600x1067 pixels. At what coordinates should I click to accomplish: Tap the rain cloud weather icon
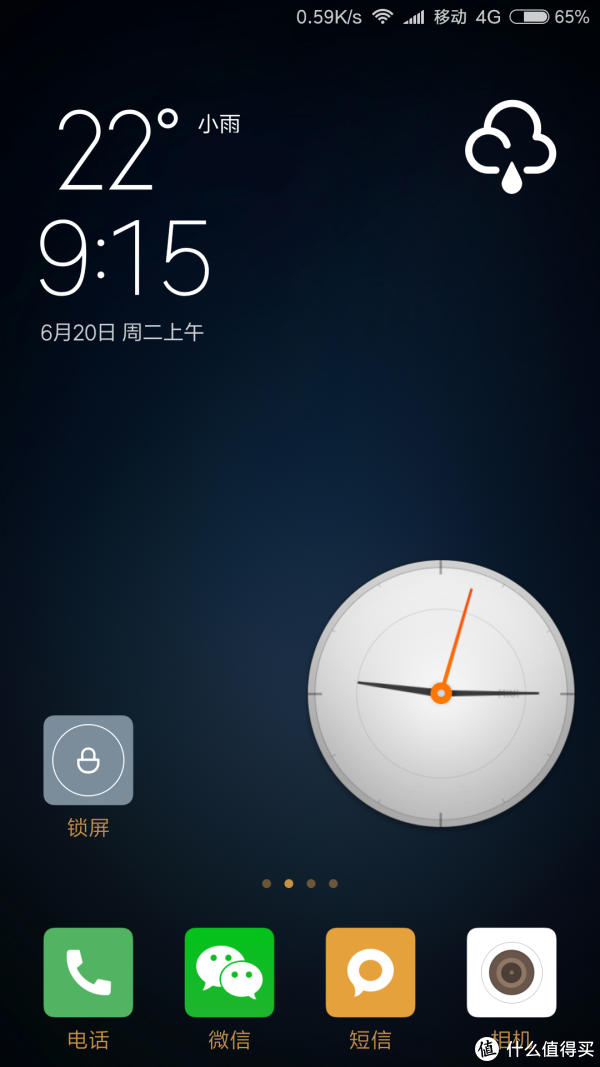tap(511, 146)
